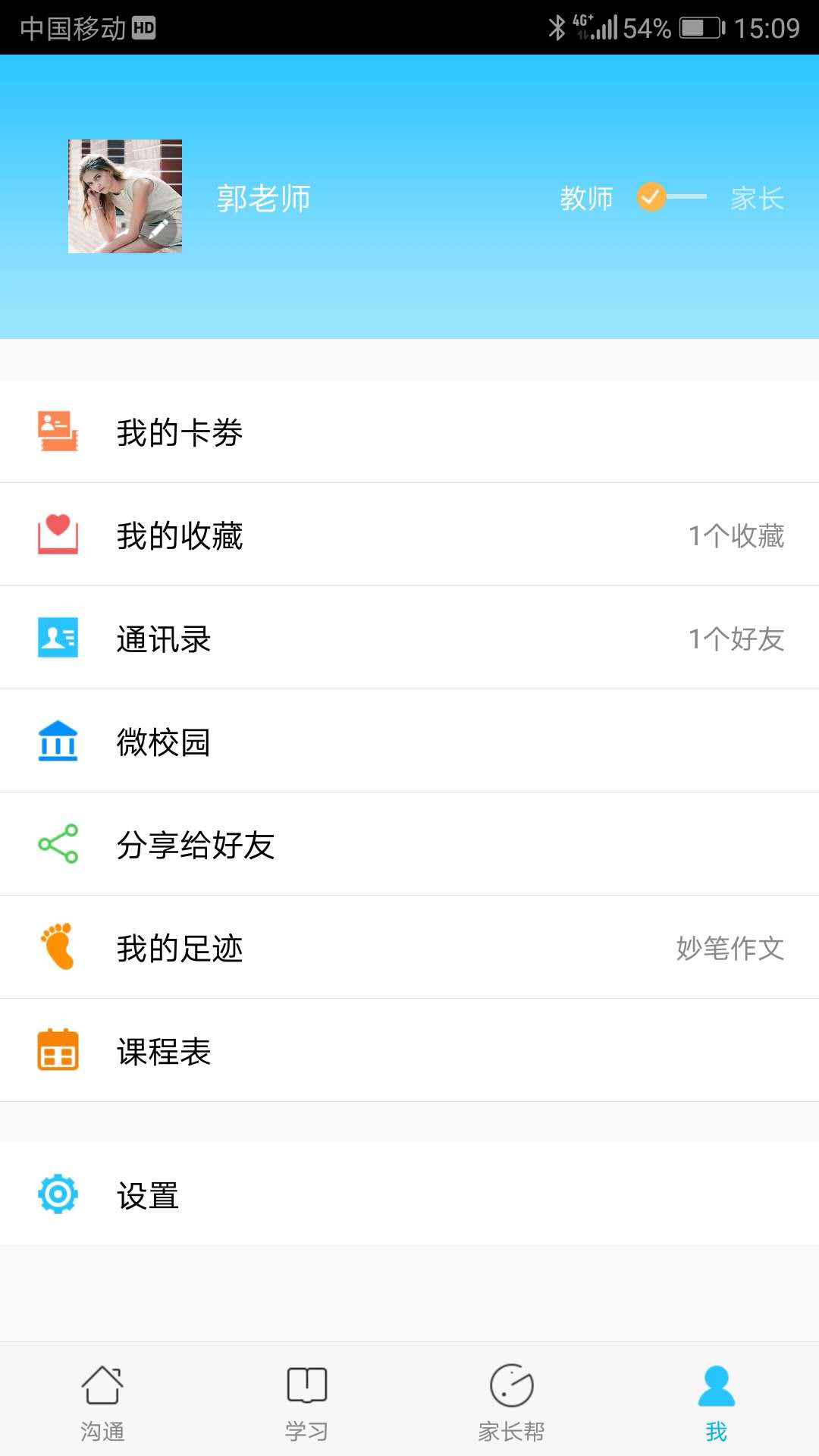Select 分享给好友
This screenshot has width=819, height=1456.
[409, 844]
